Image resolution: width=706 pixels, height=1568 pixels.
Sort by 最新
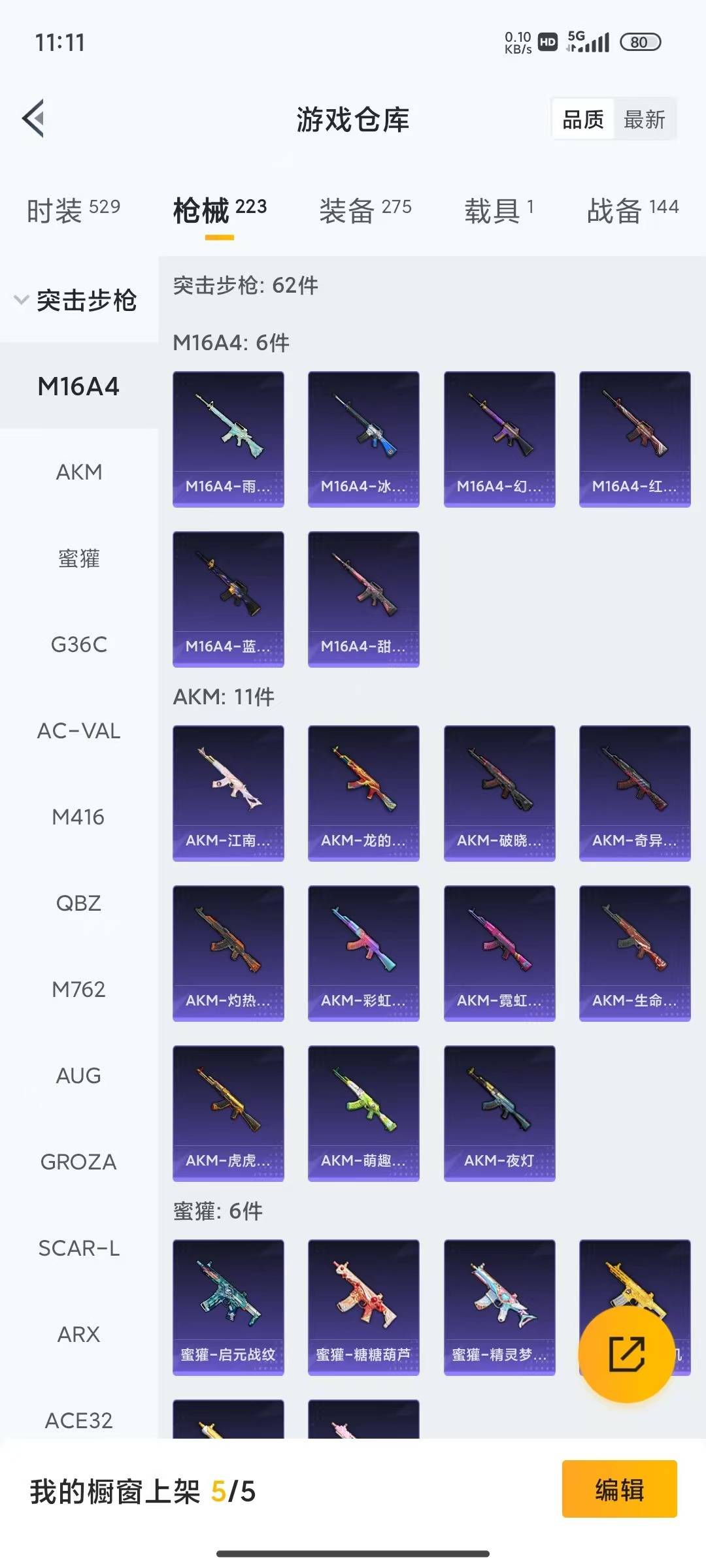pos(644,120)
